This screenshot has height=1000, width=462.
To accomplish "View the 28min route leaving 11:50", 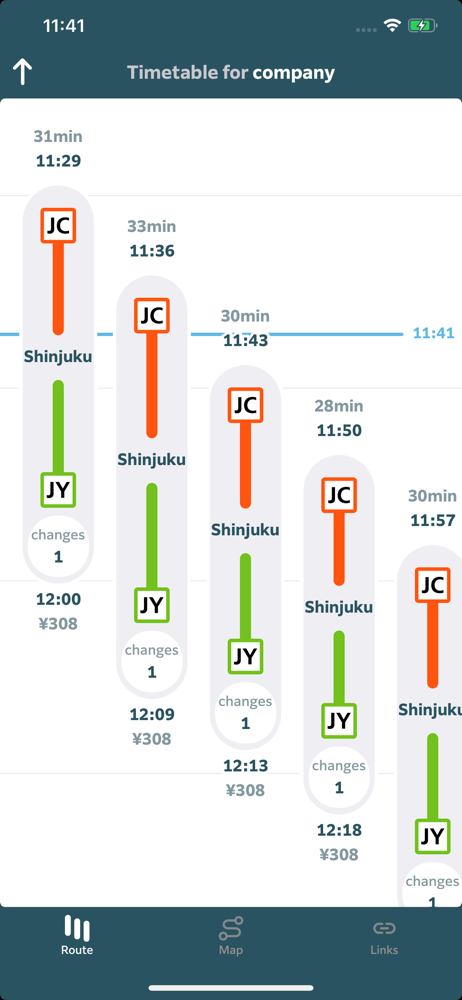I will point(339,635).
